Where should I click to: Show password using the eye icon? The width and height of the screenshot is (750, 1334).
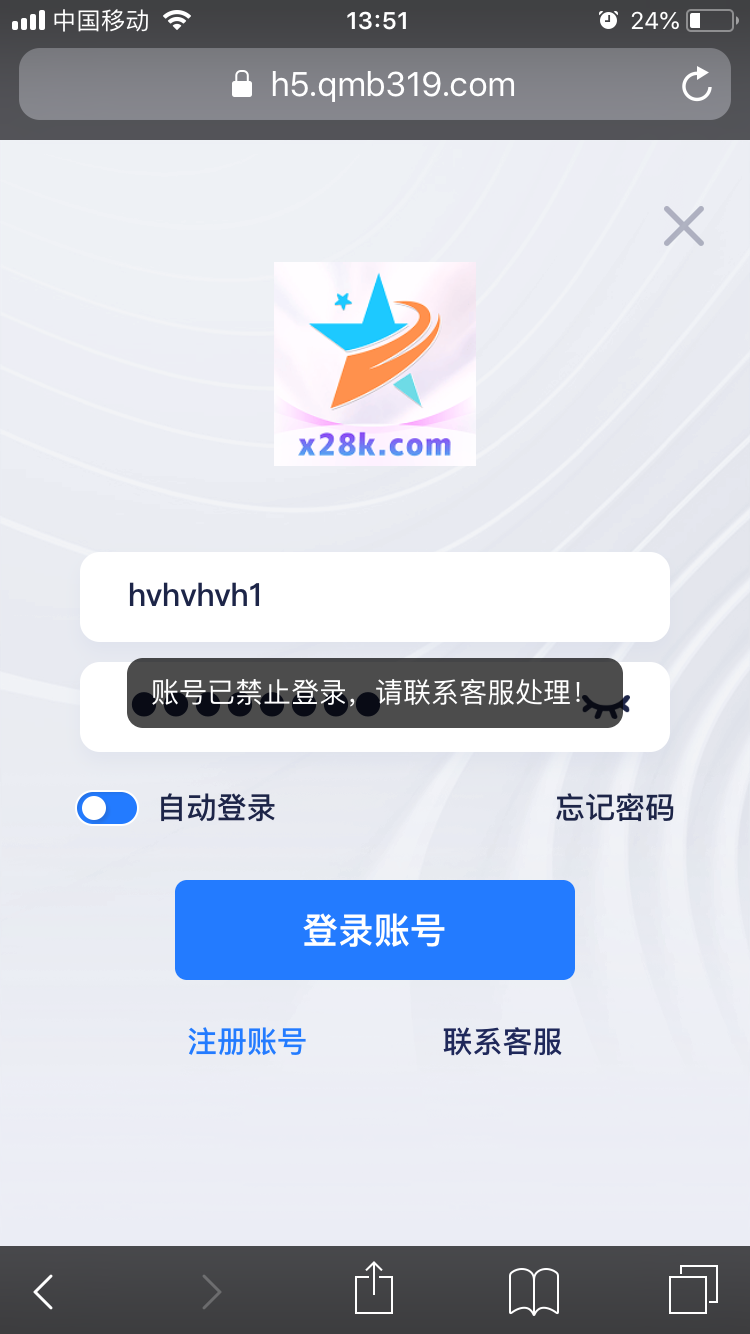pyautogui.click(x=607, y=706)
